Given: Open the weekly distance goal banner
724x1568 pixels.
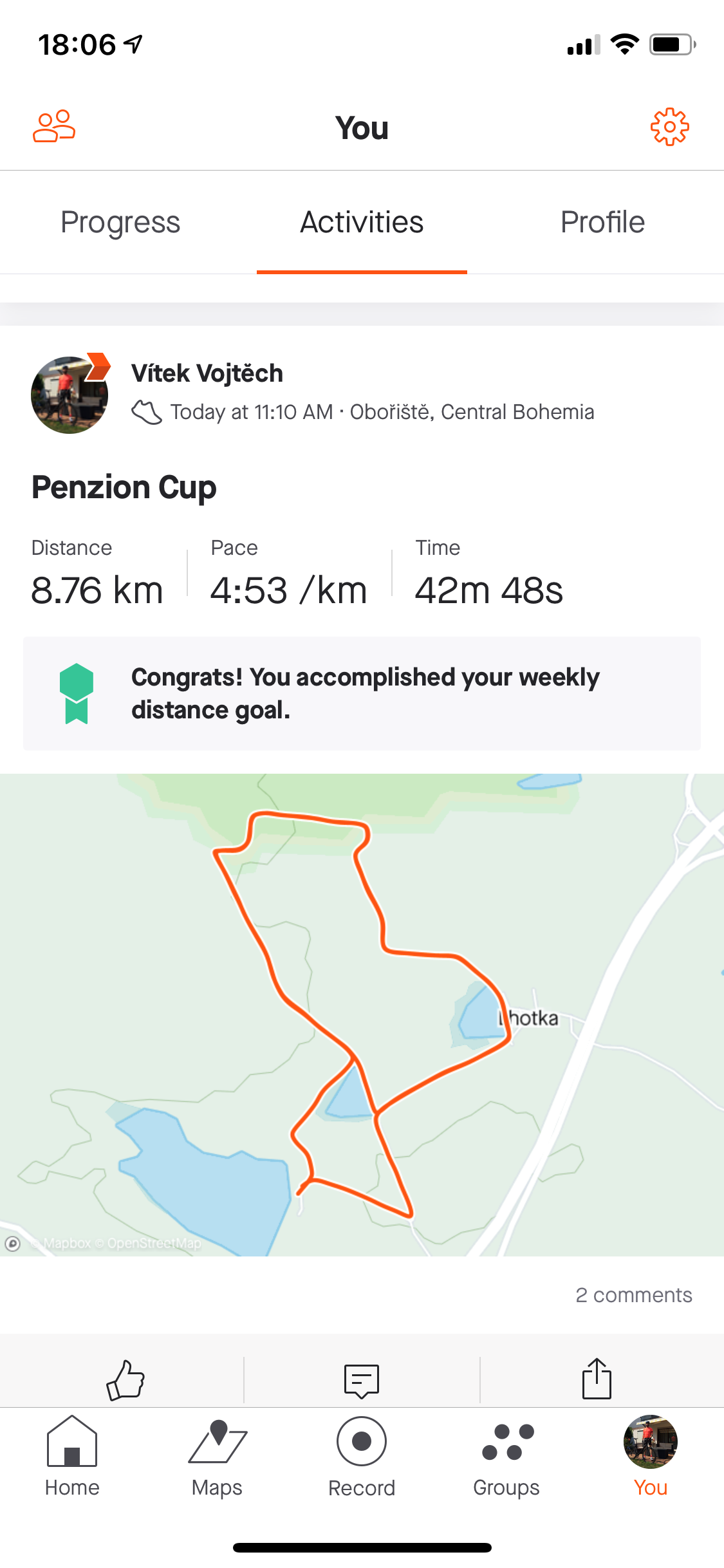Looking at the screenshot, I should (362, 693).
